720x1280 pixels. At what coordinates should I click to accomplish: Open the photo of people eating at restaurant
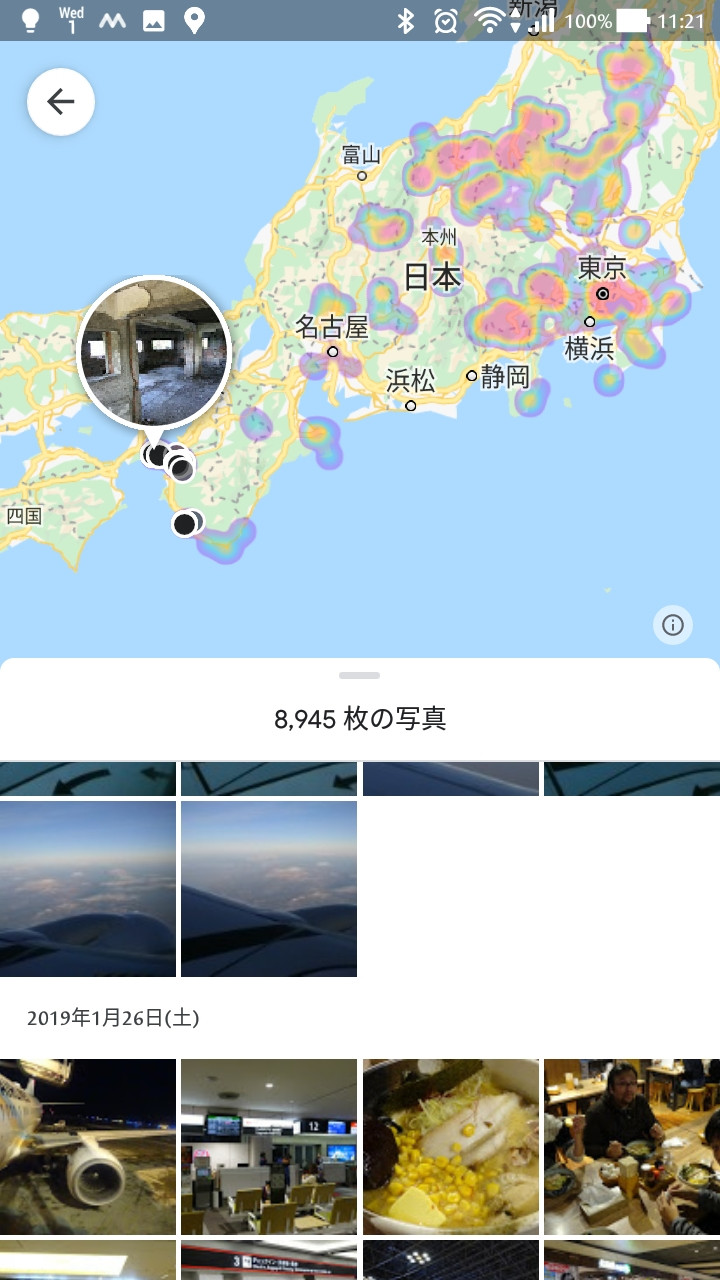click(631, 1146)
